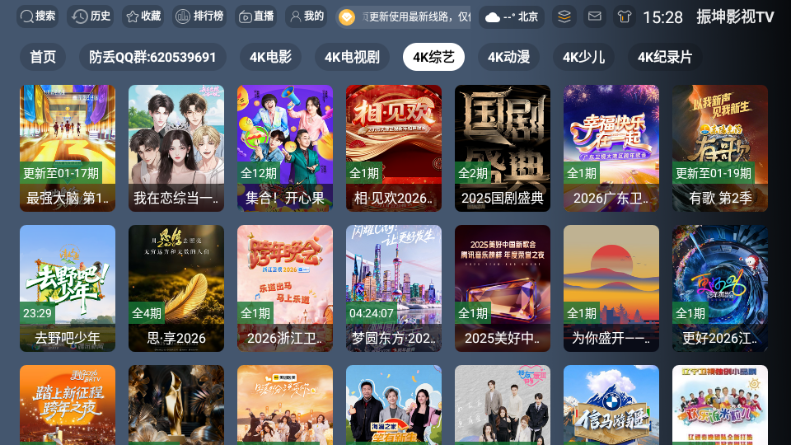The image size is (791, 445).
Task: Open the shirt theme icon
Action: tap(624, 16)
